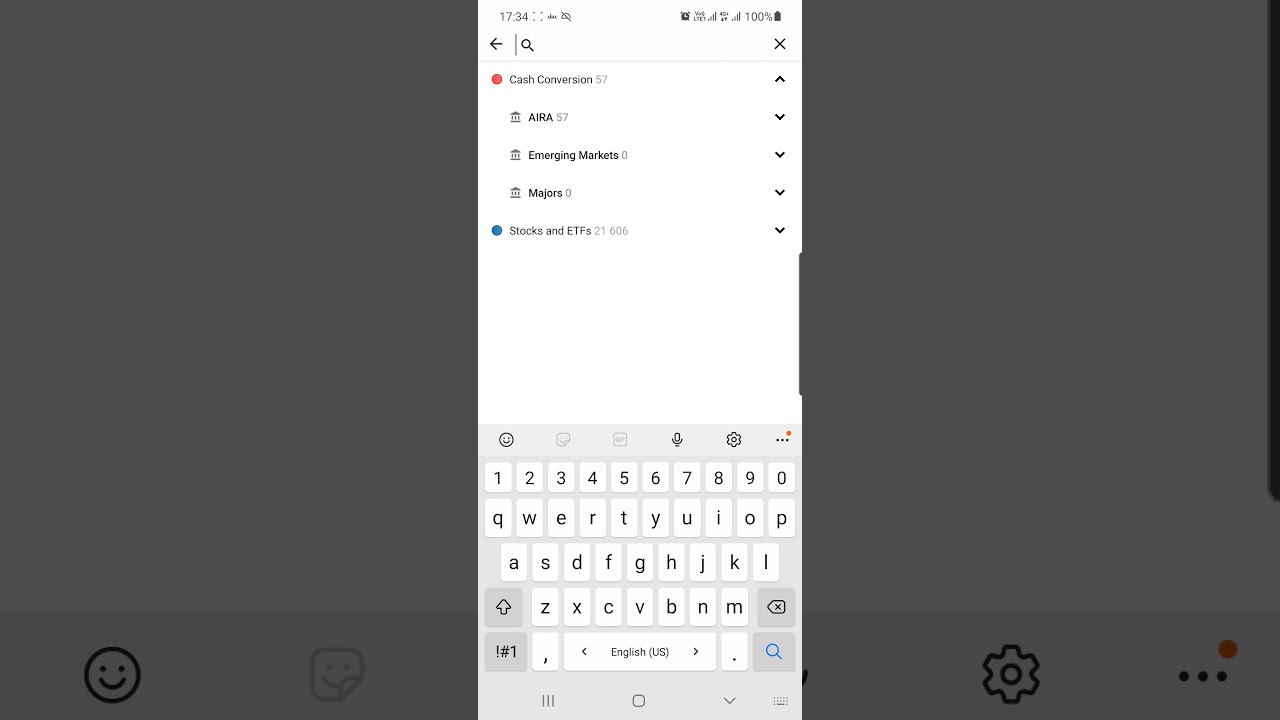Expand the Emerging Markets group
The image size is (1280, 720).
(x=780, y=155)
